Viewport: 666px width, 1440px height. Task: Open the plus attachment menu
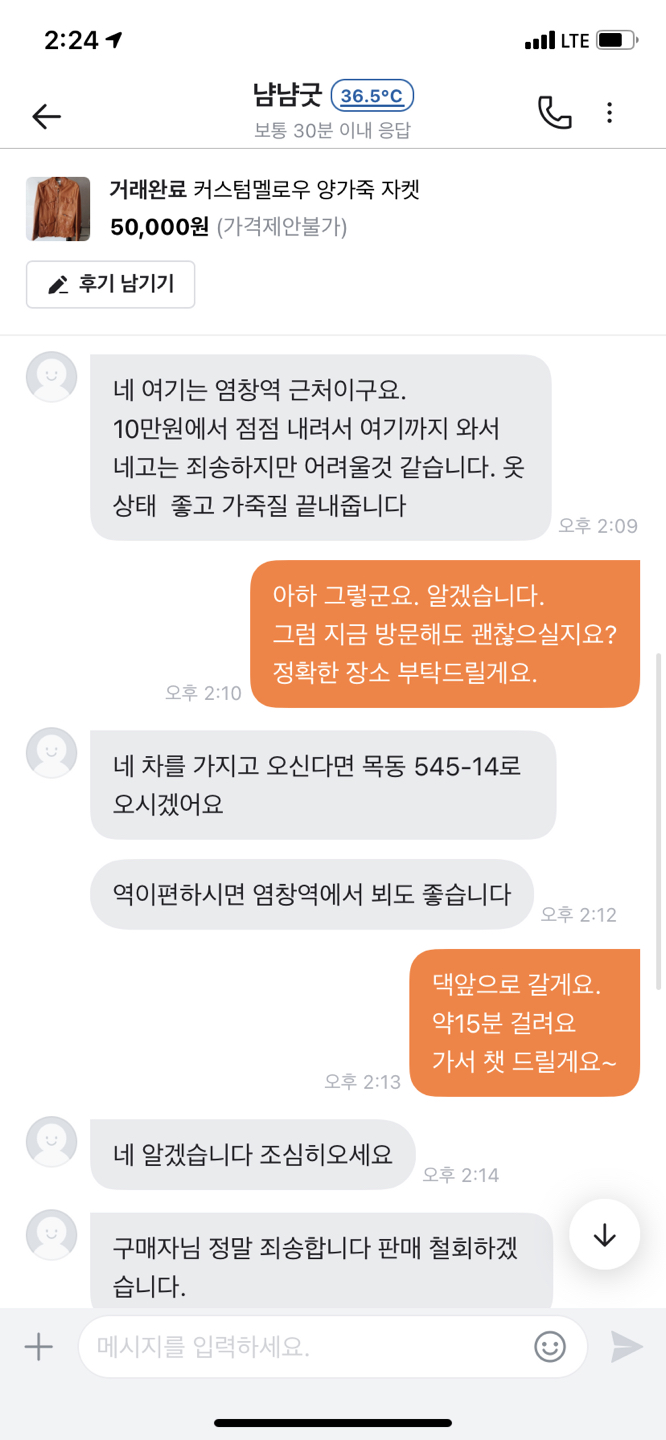pyautogui.click(x=38, y=1347)
